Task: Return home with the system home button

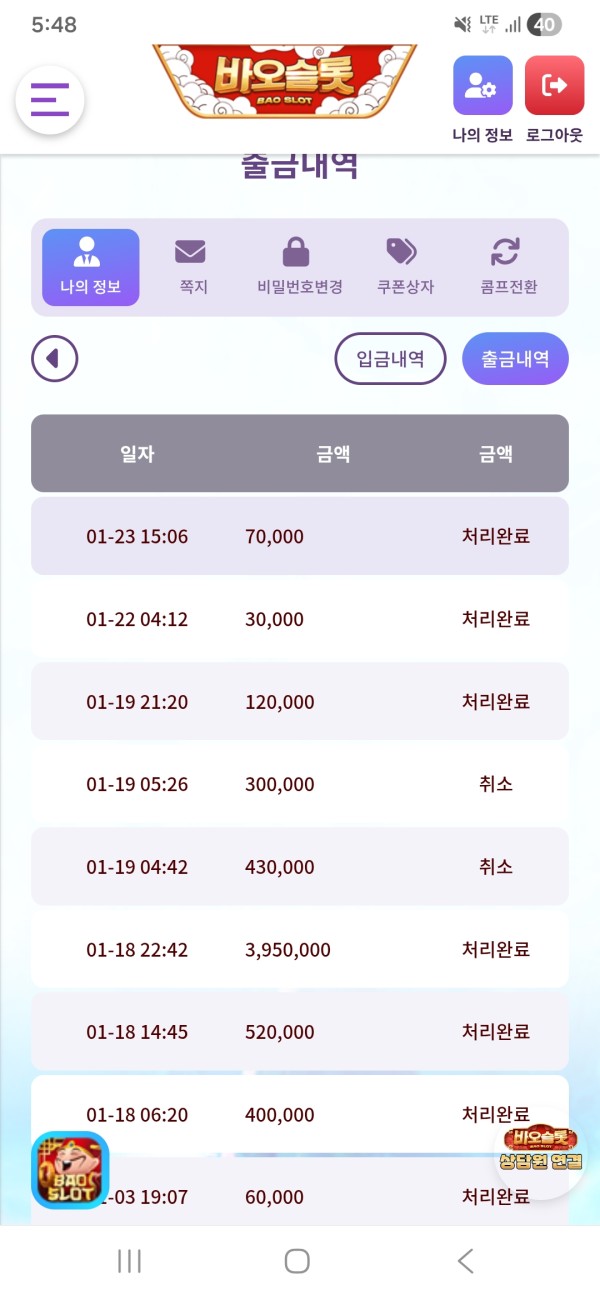Action: click(297, 1261)
